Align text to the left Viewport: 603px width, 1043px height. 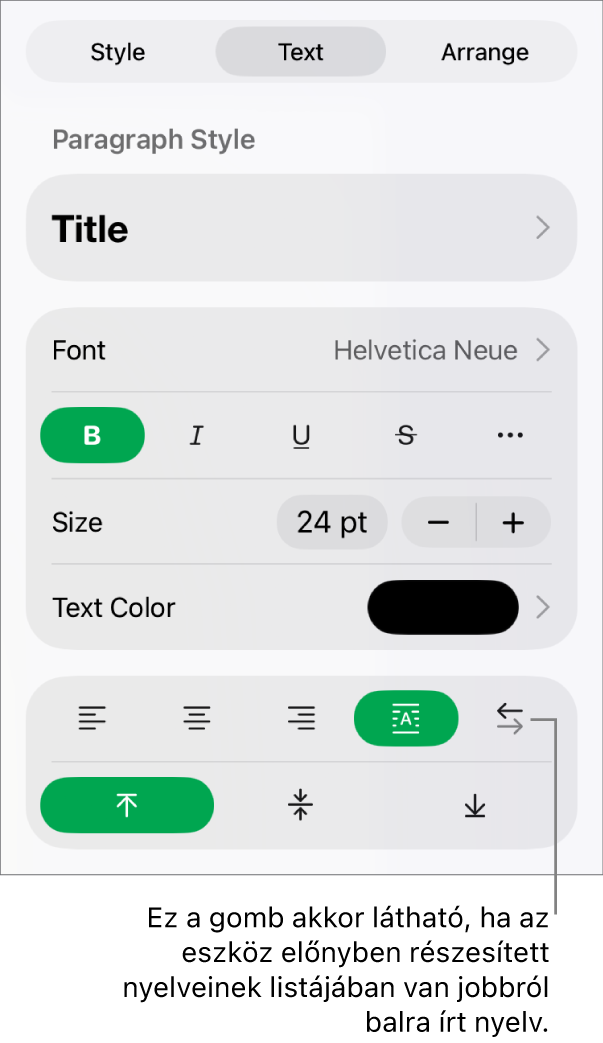[x=92, y=718]
